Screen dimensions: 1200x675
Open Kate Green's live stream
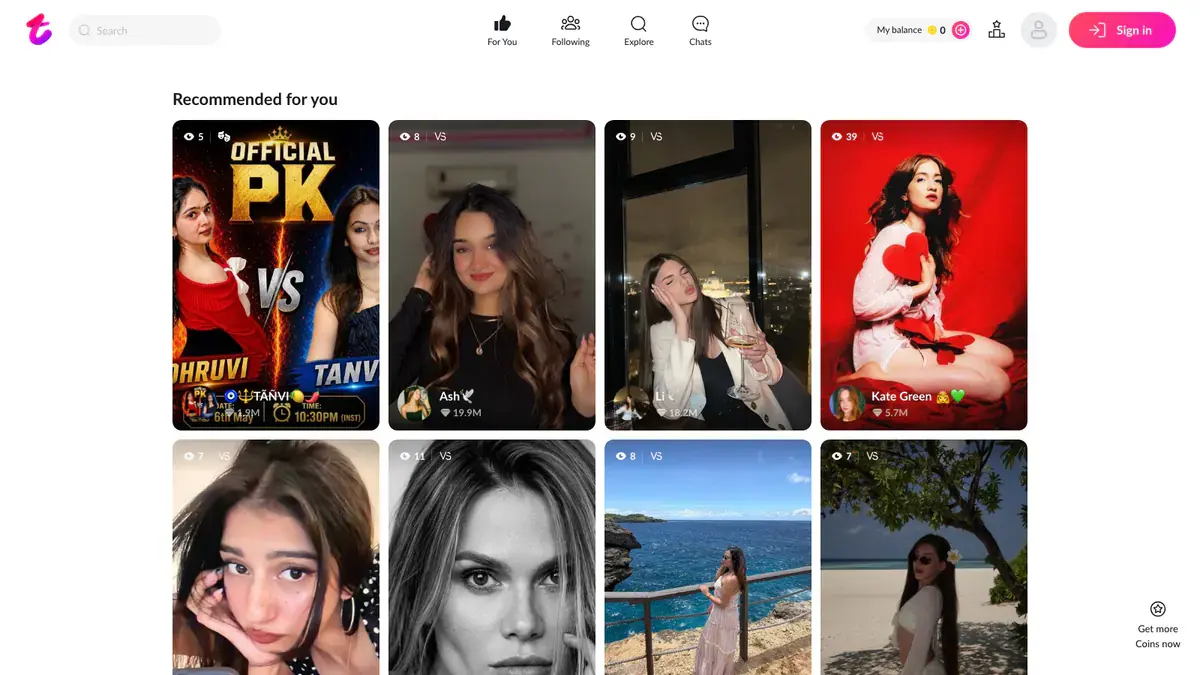(924, 275)
